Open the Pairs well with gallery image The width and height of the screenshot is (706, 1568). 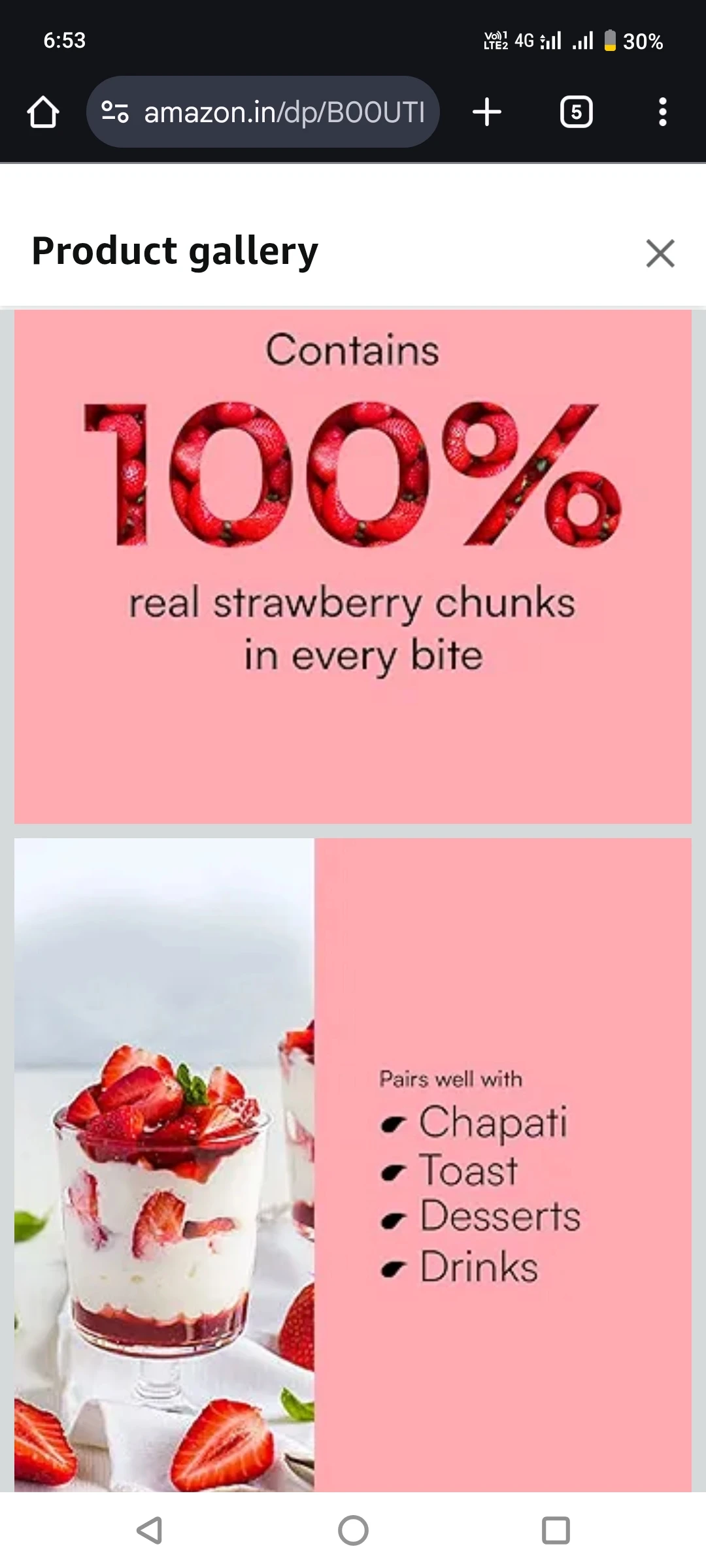[x=353, y=1164]
